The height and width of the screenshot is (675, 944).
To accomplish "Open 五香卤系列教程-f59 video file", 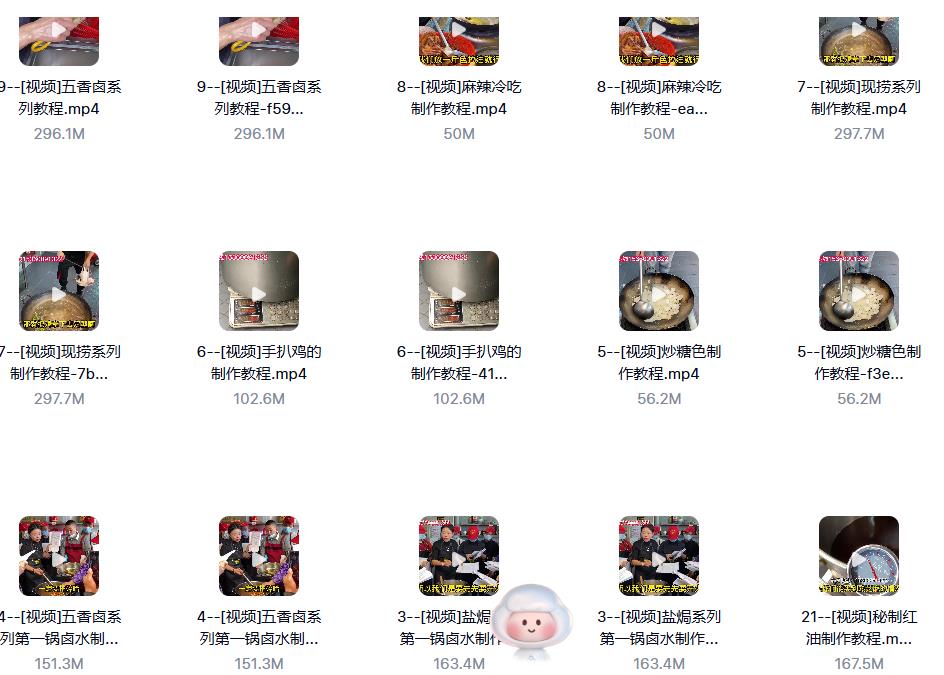I will 259,40.
